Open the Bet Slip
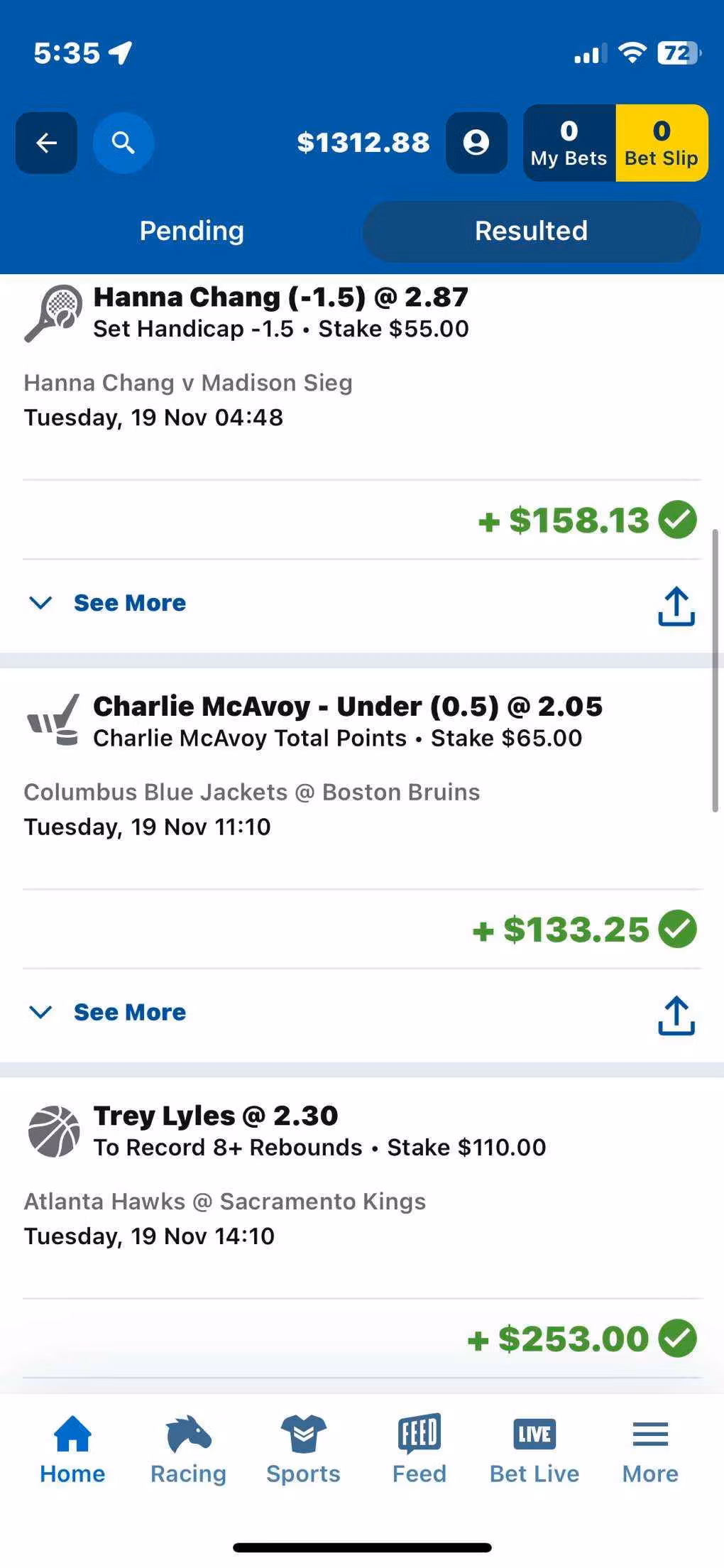724x1568 pixels. pos(662,143)
